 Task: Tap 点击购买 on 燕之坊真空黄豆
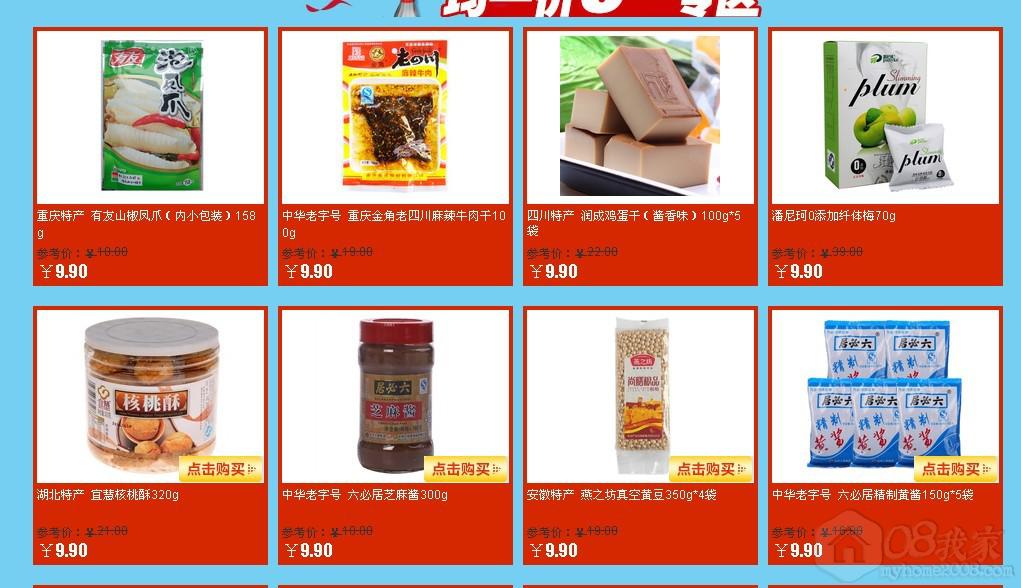pyautogui.click(x=711, y=469)
